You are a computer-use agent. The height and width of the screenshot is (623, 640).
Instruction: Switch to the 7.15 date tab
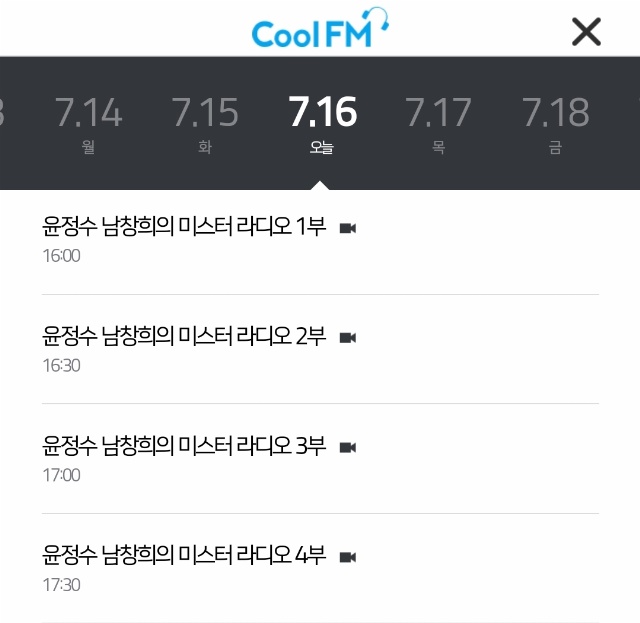(205, 123)
